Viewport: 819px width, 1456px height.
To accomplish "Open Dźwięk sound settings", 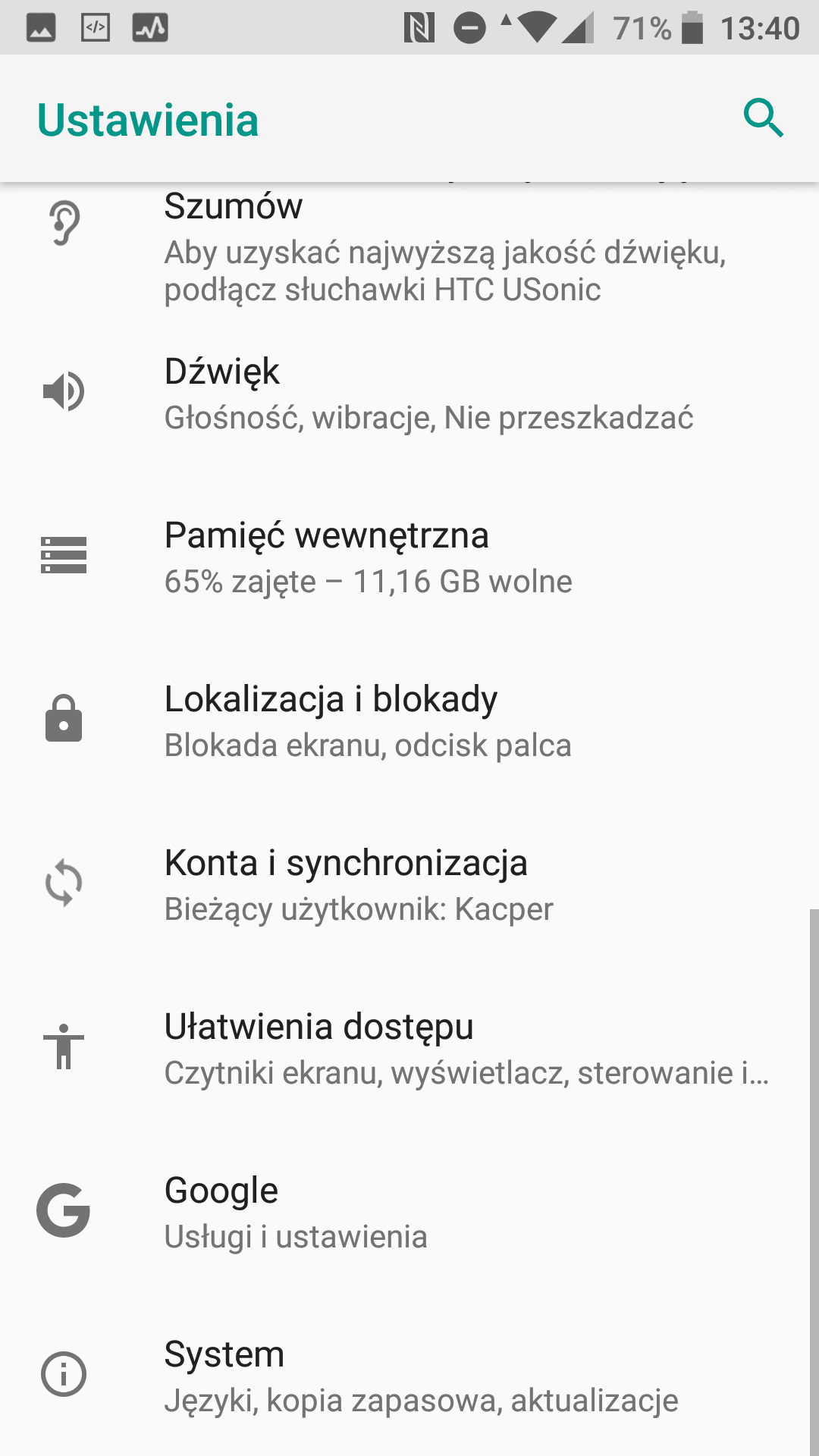I will pyautogui.click(x=409, y=393).
